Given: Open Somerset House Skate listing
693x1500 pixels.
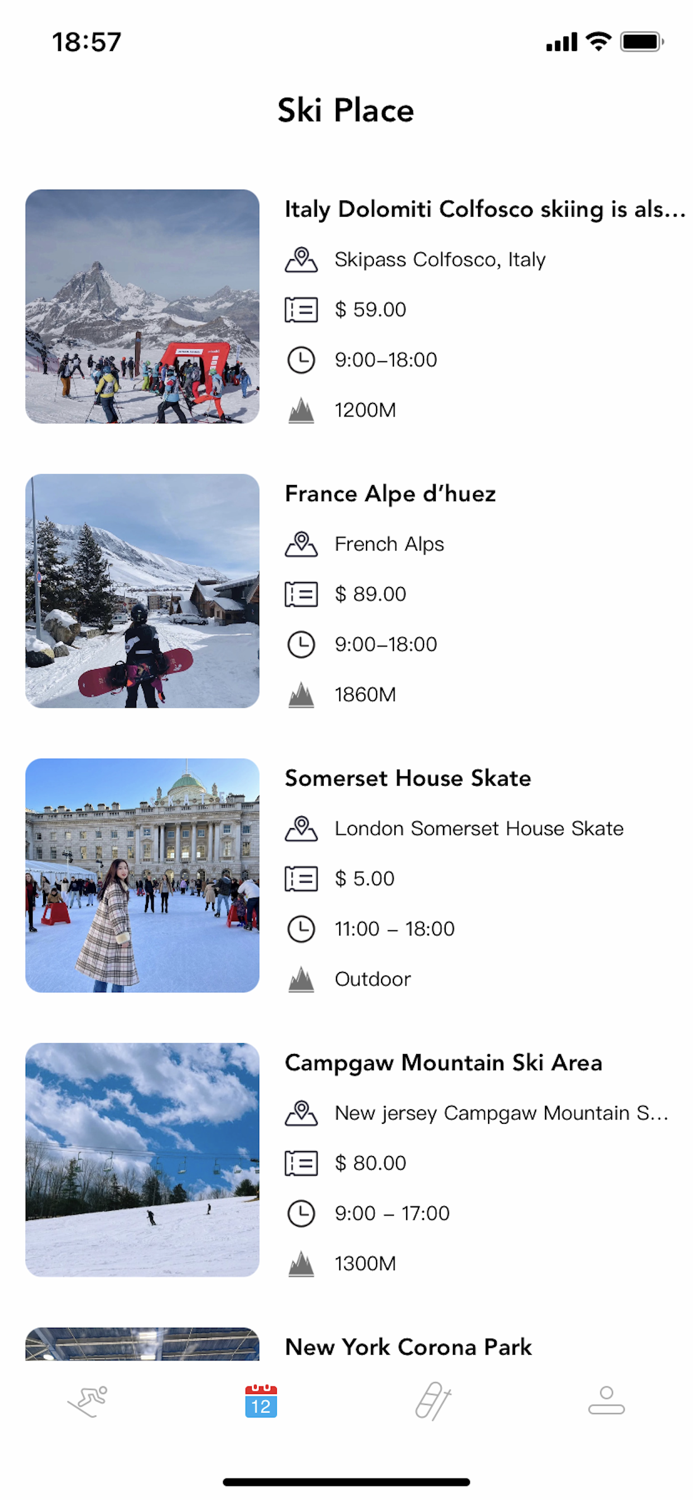Looking at the screenshot, I should point(407,778).
